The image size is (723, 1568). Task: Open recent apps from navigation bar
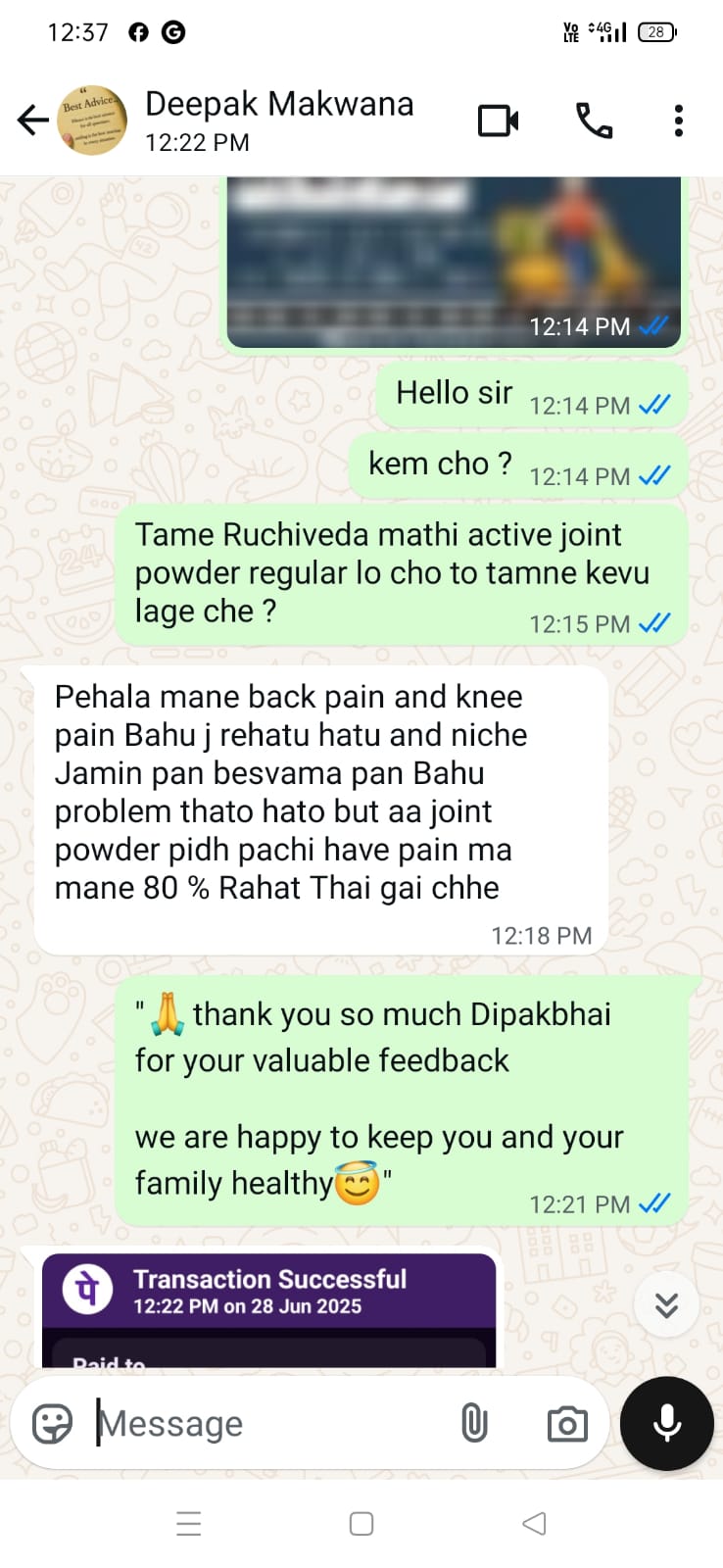(189, 1523)
